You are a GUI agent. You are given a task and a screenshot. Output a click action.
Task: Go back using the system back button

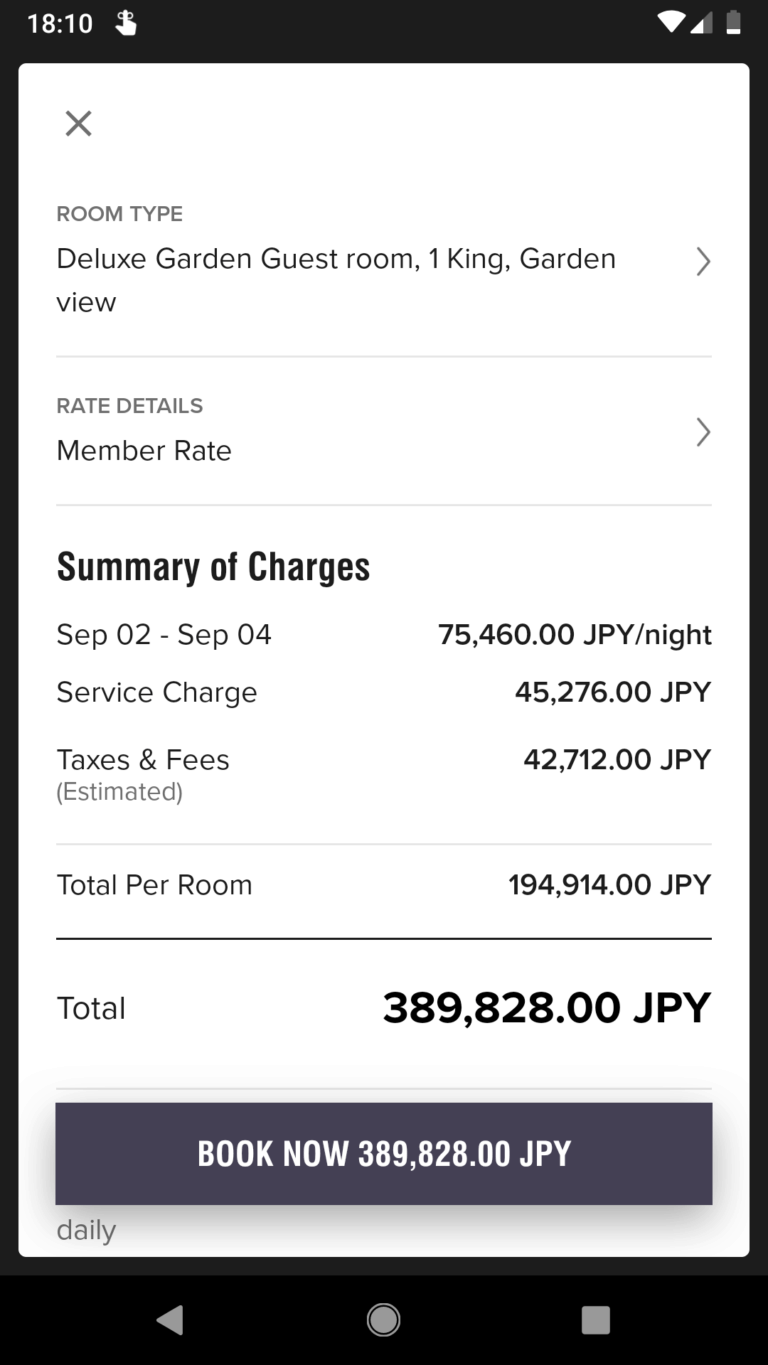coord(170,1320)
